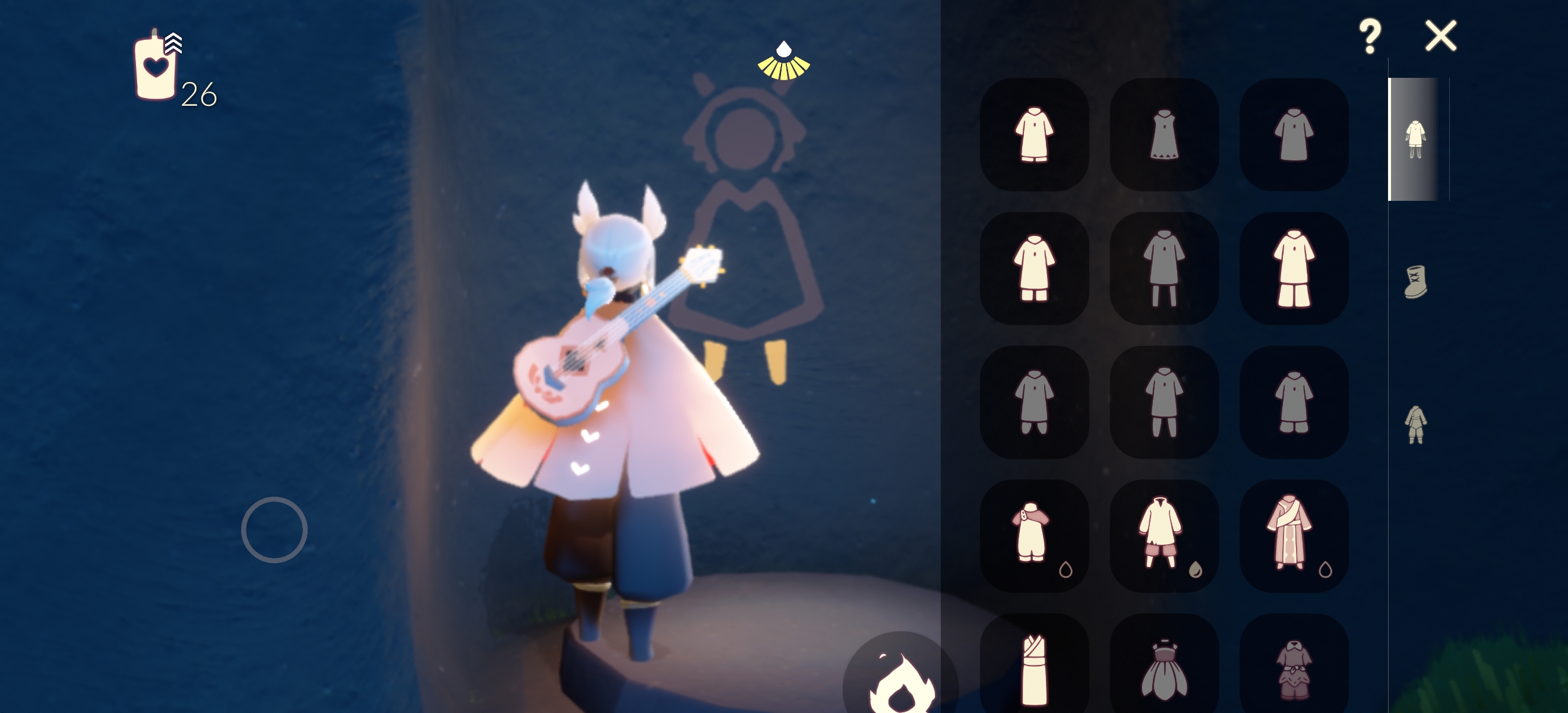The image size is (1568, 713).
Task: Pick the white romper with brown shoulder strap
Action: 1033,535
